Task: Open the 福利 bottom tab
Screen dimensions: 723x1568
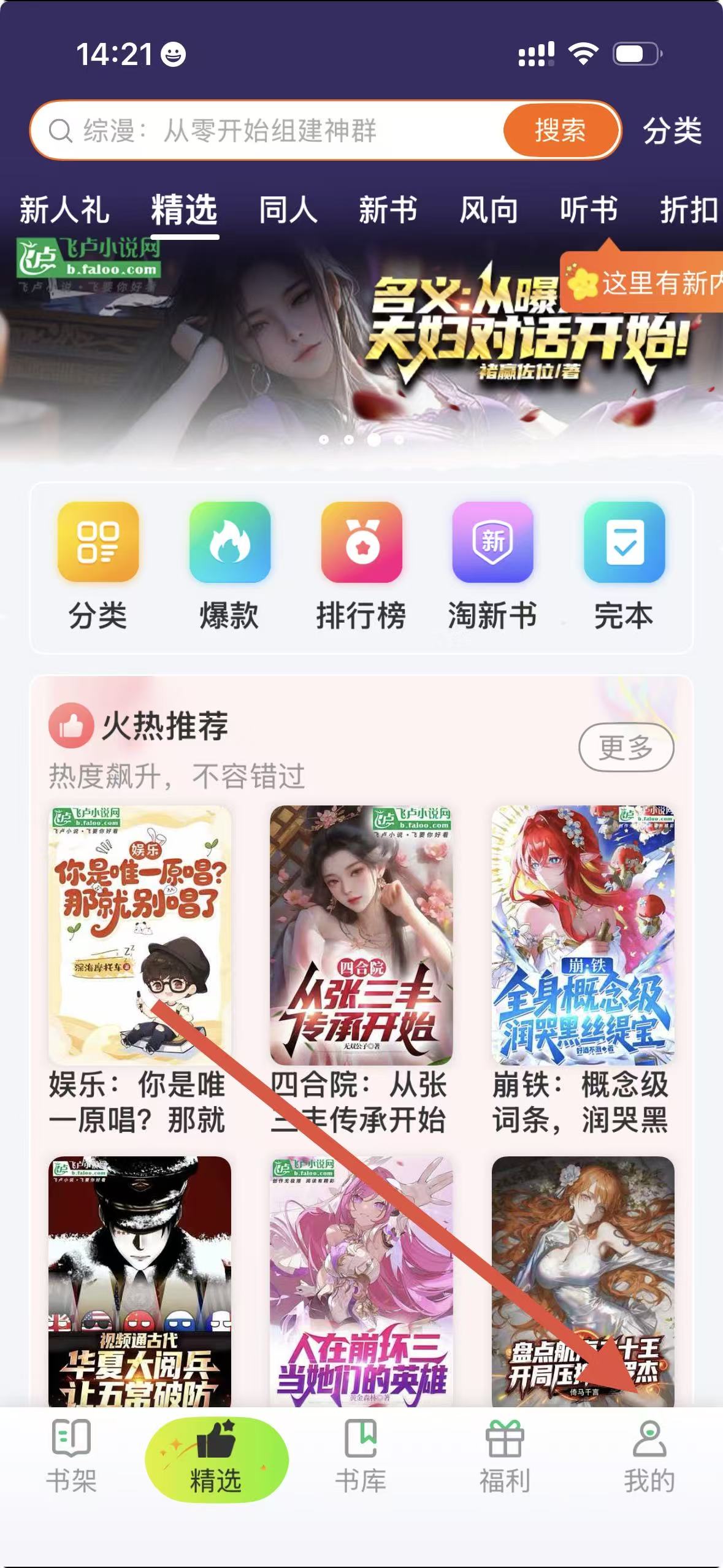Action: 505,1456
